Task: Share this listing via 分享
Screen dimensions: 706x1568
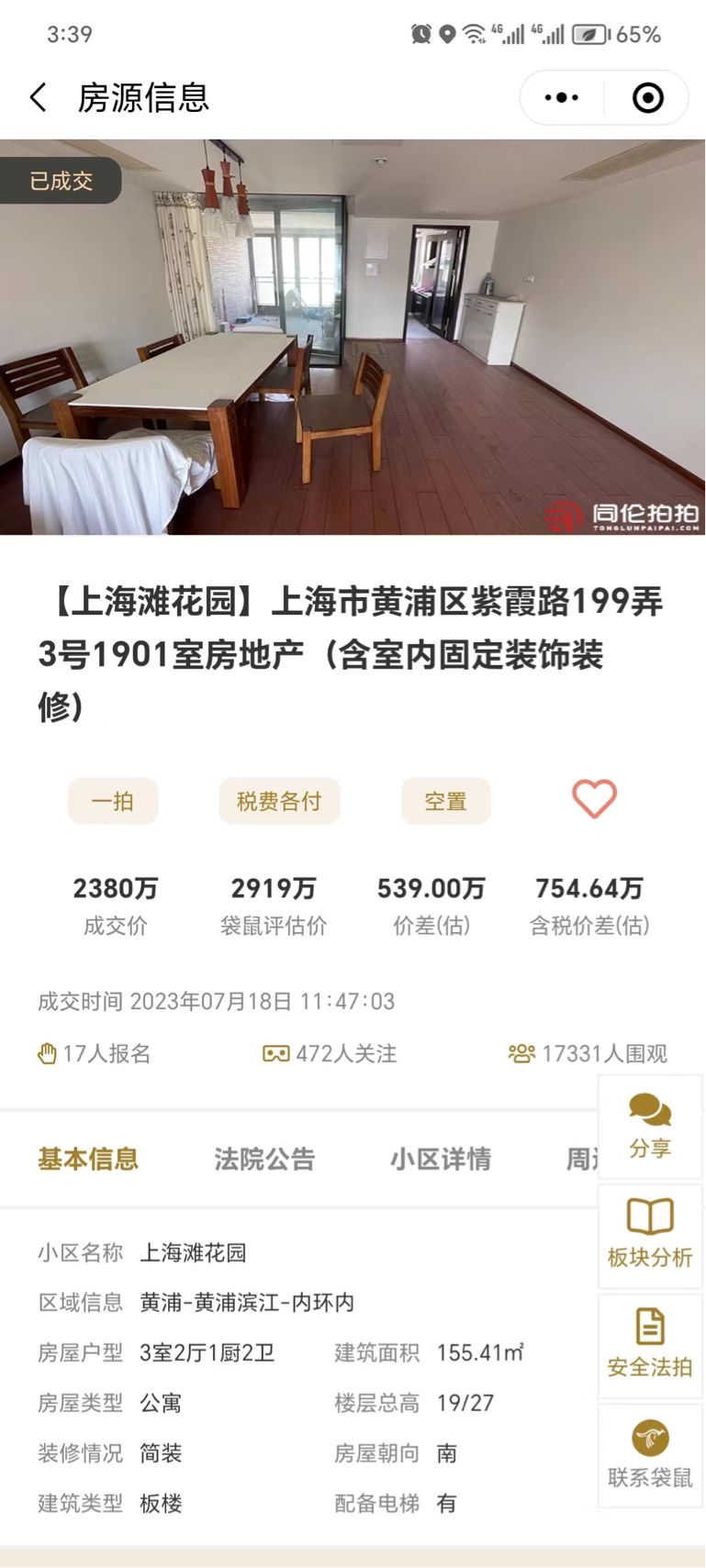Action: click(650, 1127)
